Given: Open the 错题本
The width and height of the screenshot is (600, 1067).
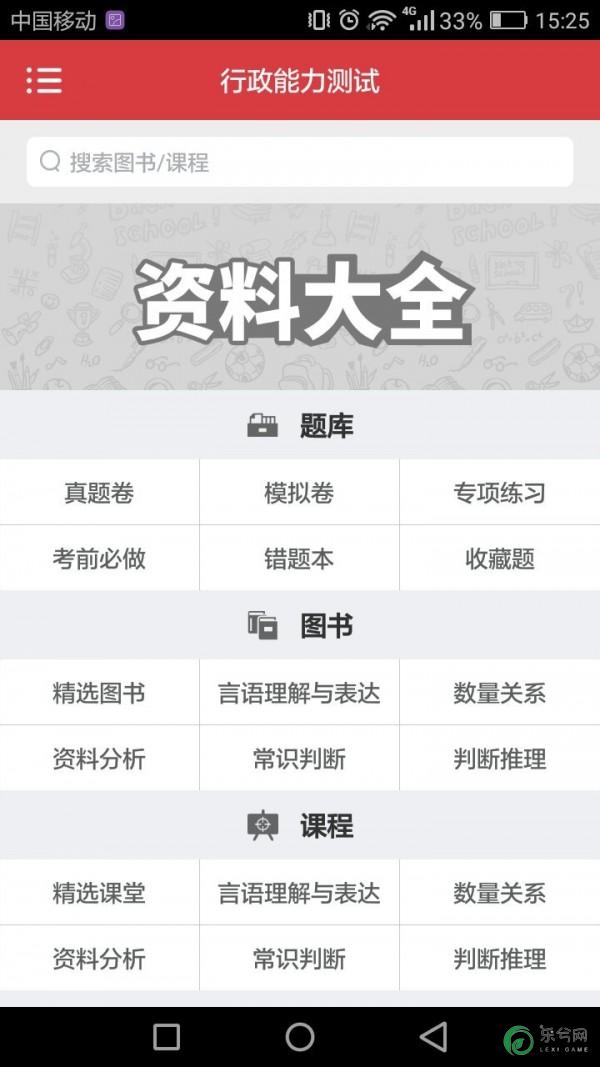Looking at the screenshot, I should [x=299, y=559].
